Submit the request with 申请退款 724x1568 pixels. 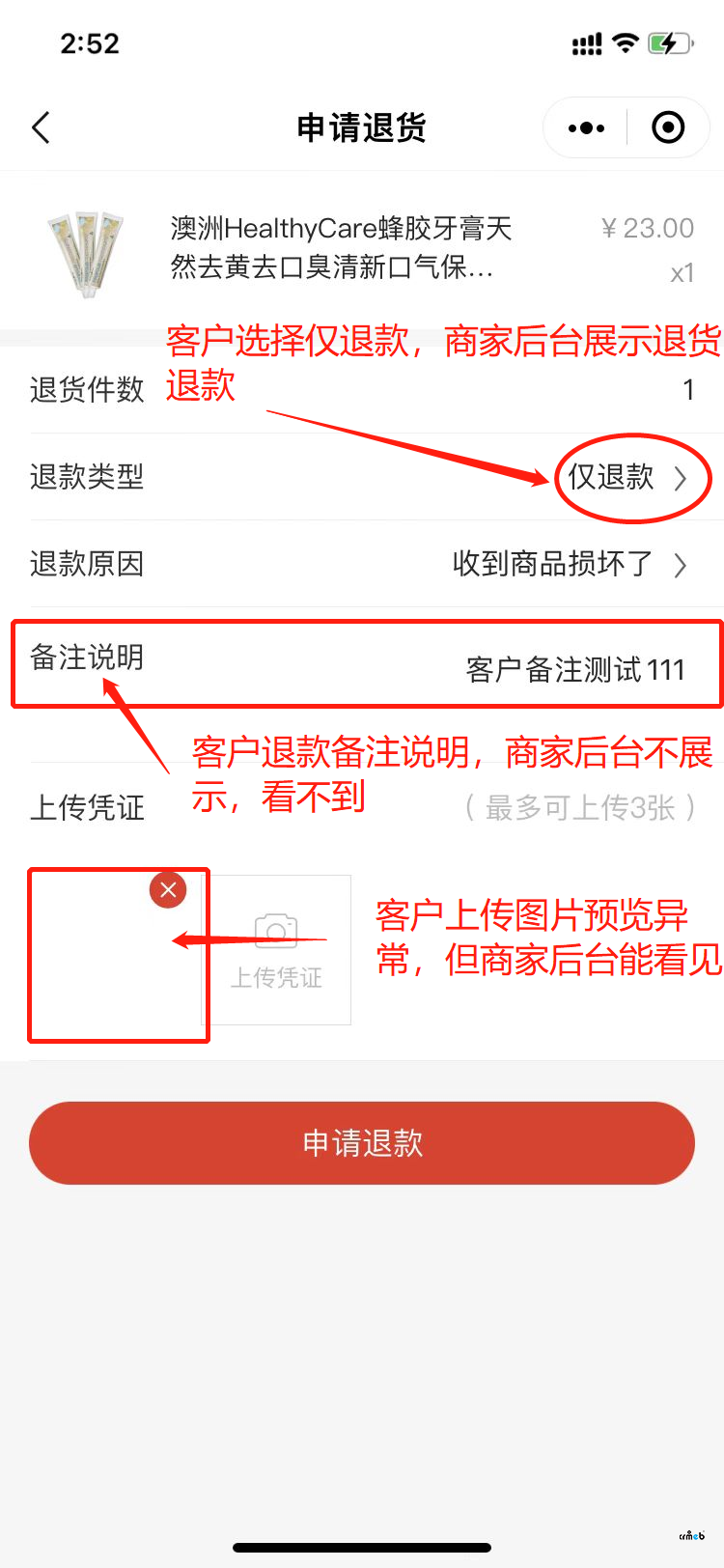coord(362,1143)
